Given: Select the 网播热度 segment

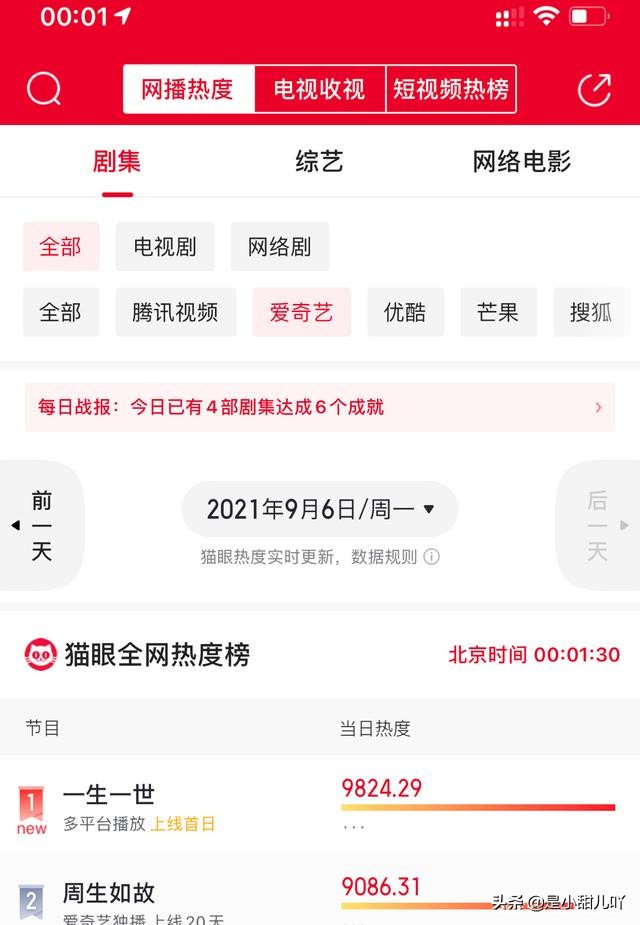Looking at the screenshot, I should pos(187,89).
